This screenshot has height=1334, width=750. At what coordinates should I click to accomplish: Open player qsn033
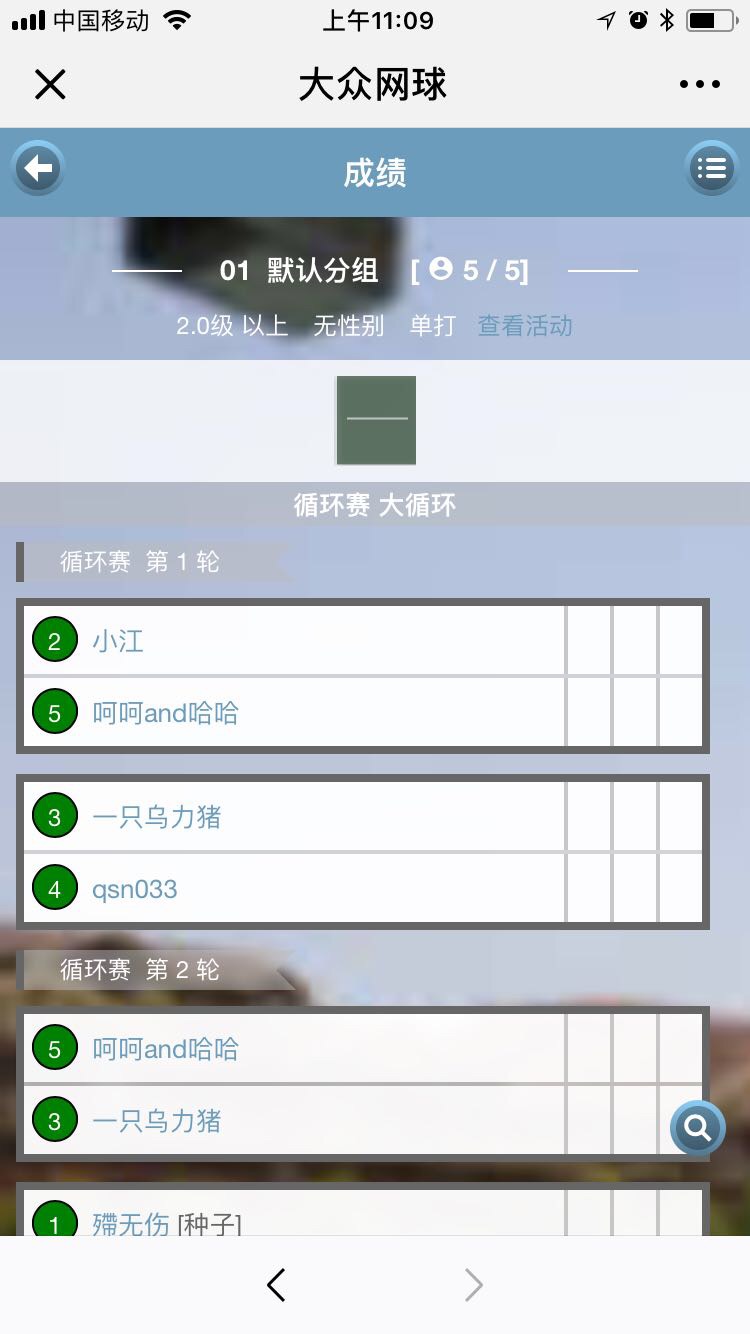[x=134, y=889]
